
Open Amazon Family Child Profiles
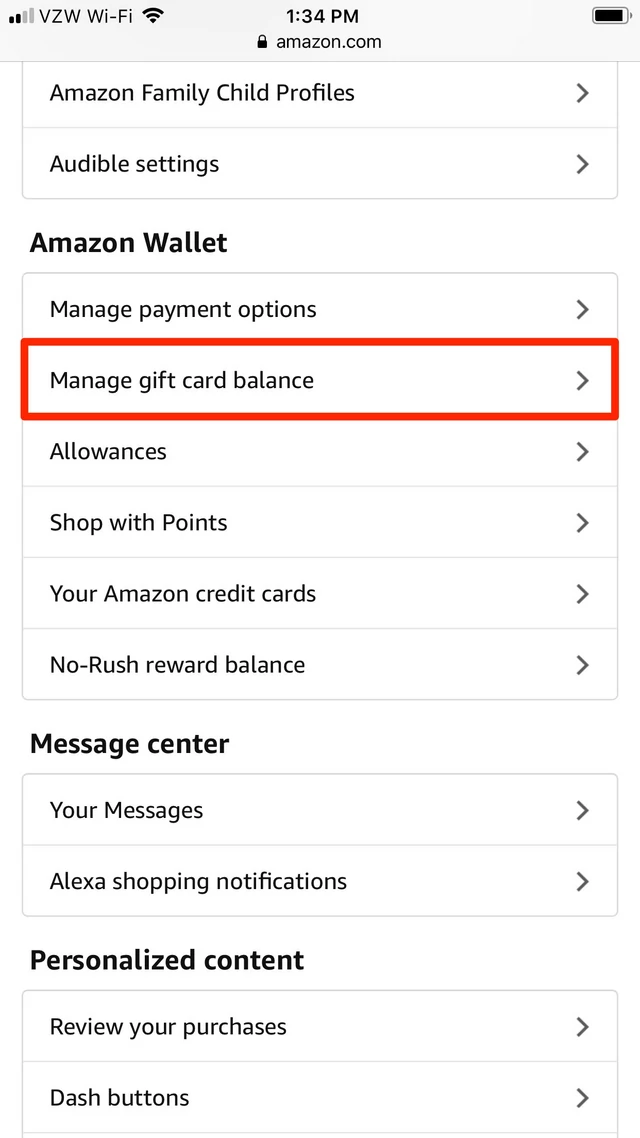(320, 94)
